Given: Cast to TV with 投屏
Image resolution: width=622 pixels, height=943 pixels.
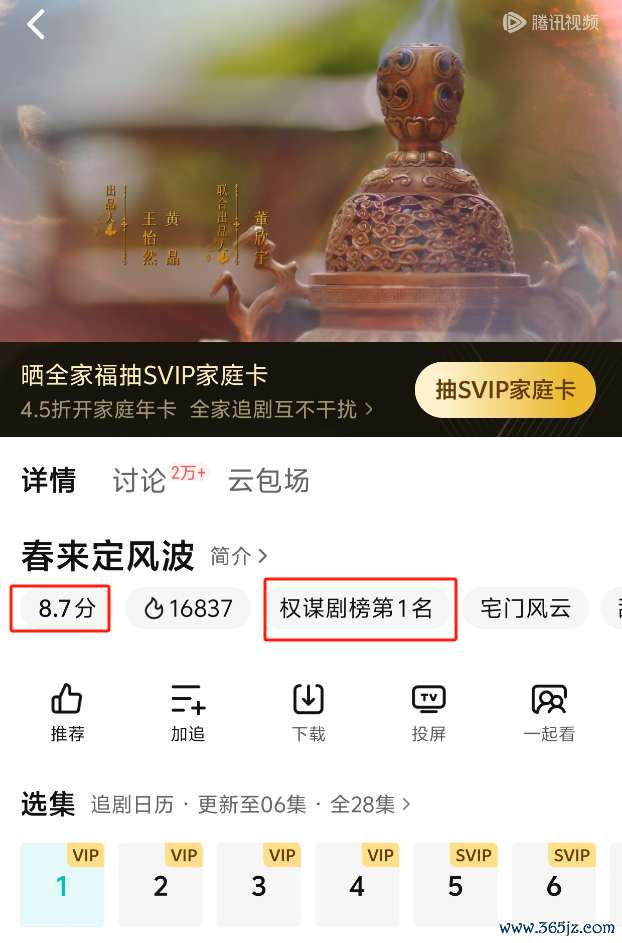Looking at the screenshot, I should pyautogui.click(x=428, y=712).
